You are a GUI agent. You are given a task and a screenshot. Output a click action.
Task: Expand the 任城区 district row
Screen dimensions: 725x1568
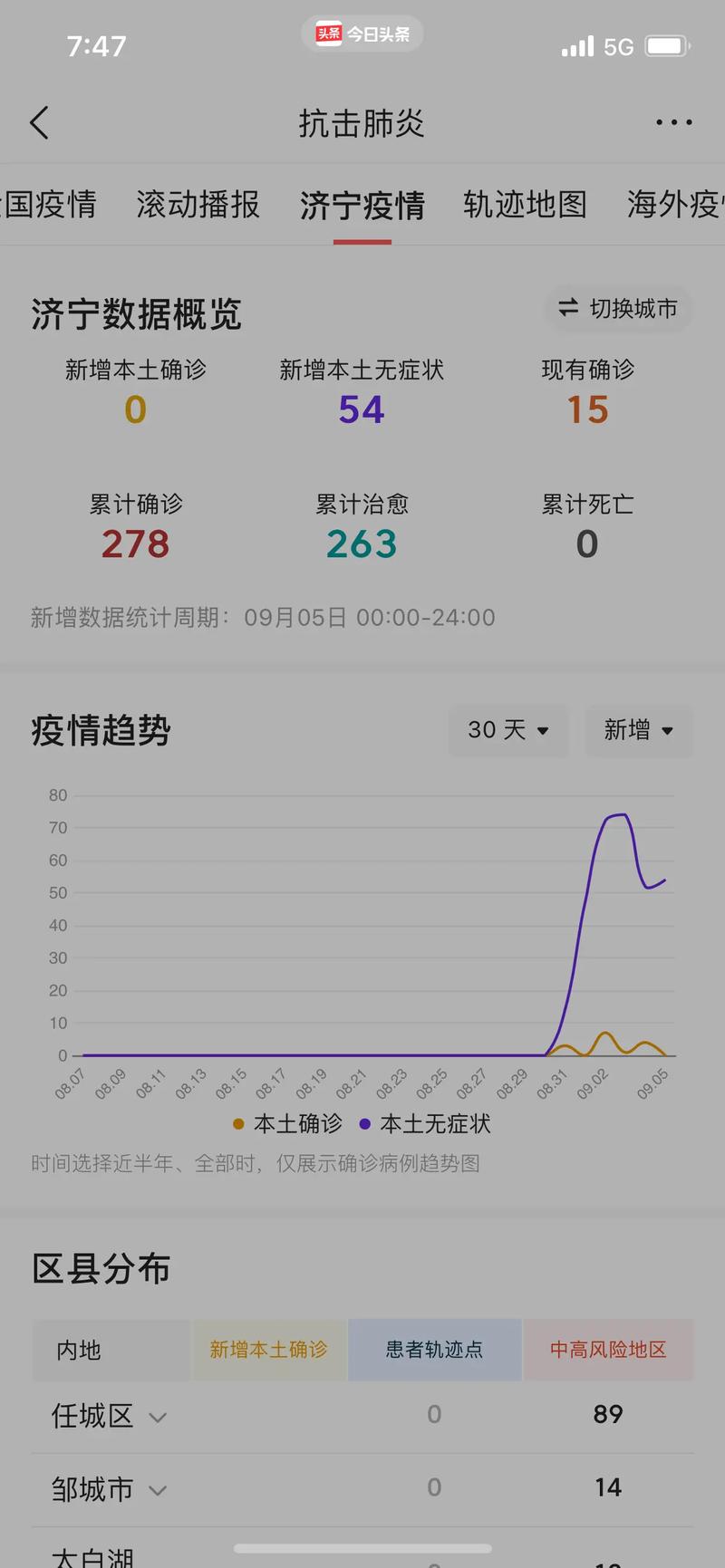pos(159,1416)
